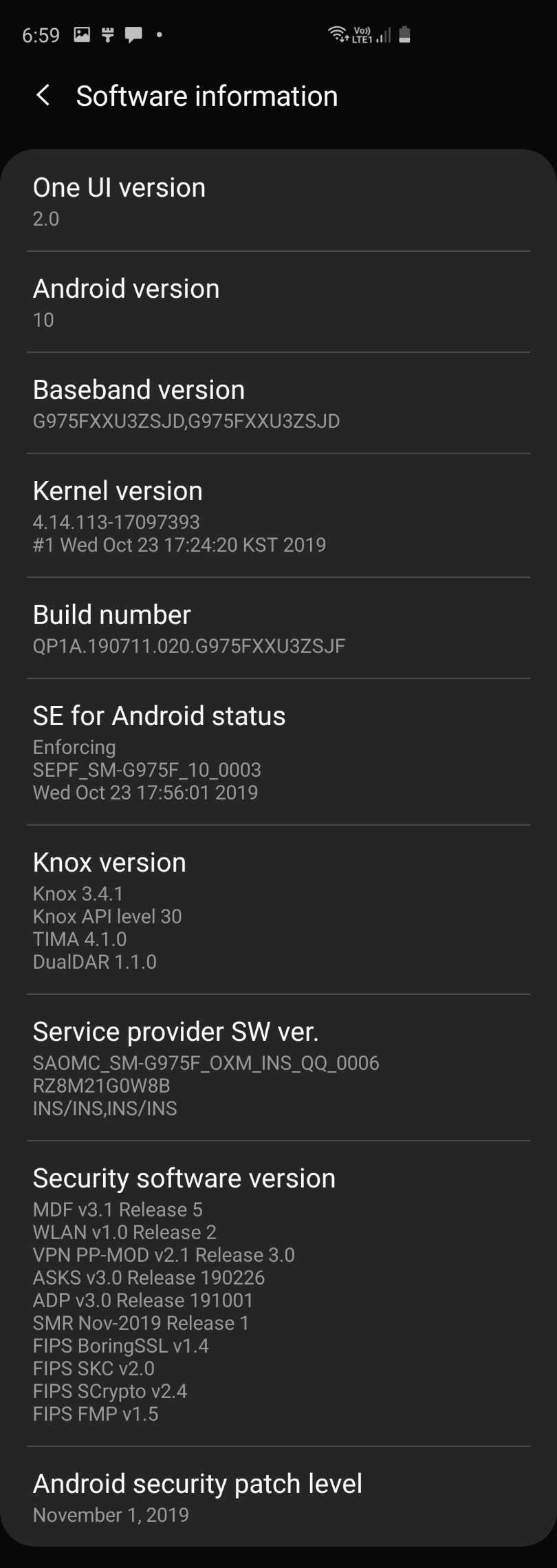The width and height of the screenshot is (557, 1568).
Task: Tap the Android version row
Action: pos(278,302)
